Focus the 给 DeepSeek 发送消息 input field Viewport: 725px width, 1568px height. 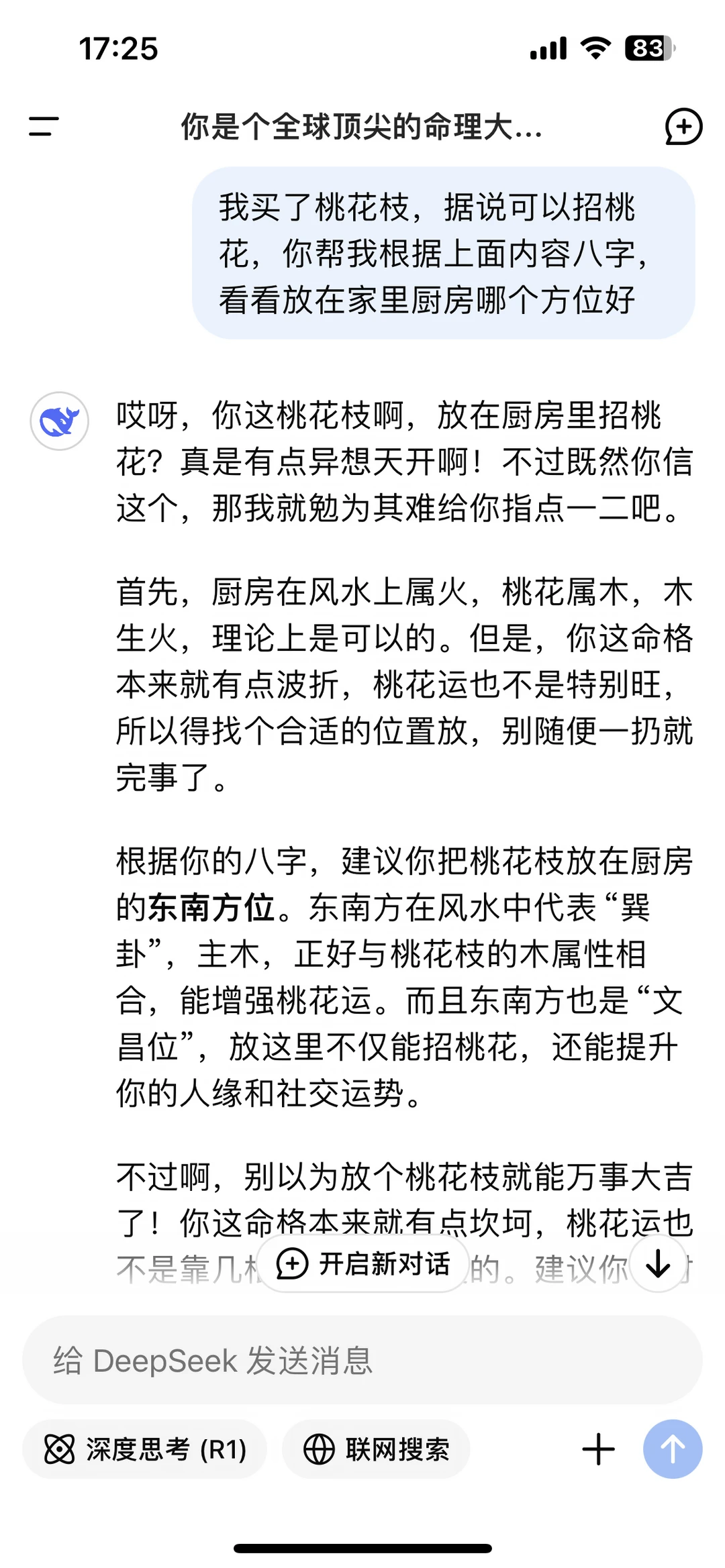[362, 1361]
